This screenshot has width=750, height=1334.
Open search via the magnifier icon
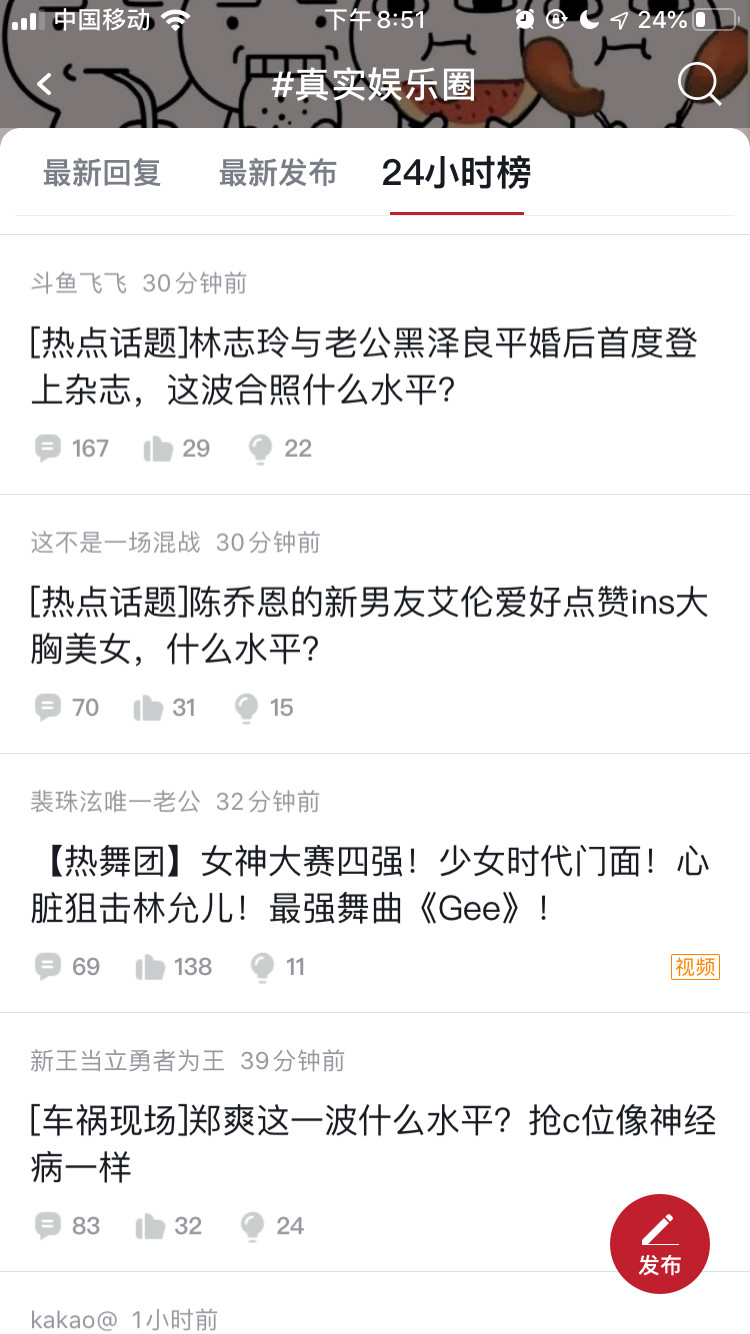pos(698,84)
